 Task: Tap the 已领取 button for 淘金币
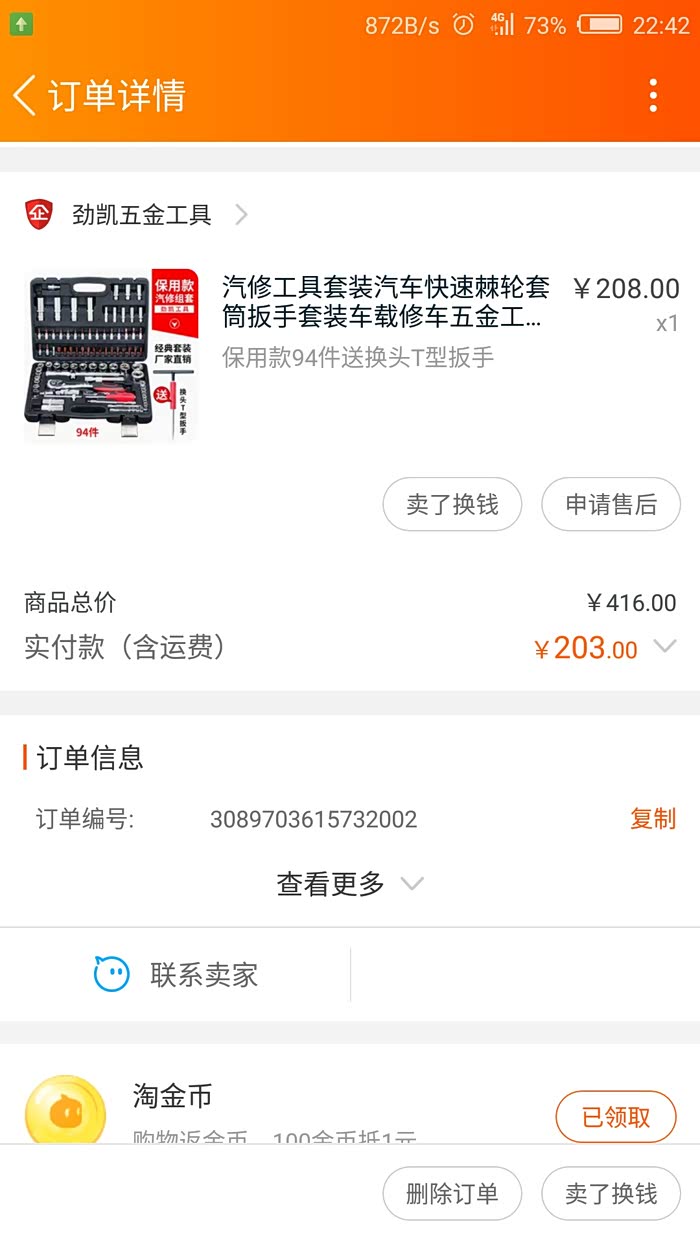616,1116
